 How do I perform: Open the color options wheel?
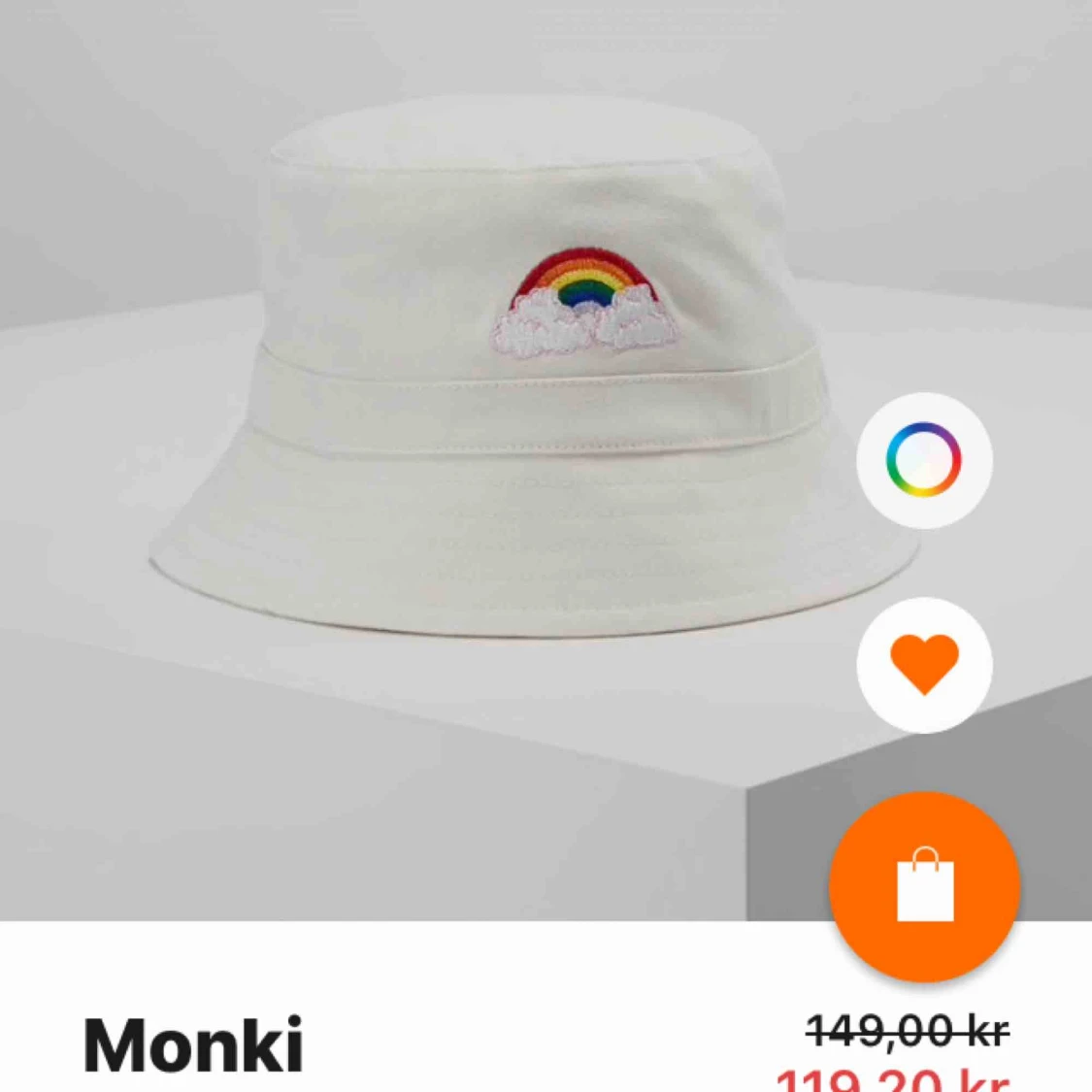[x=924, y=460]
